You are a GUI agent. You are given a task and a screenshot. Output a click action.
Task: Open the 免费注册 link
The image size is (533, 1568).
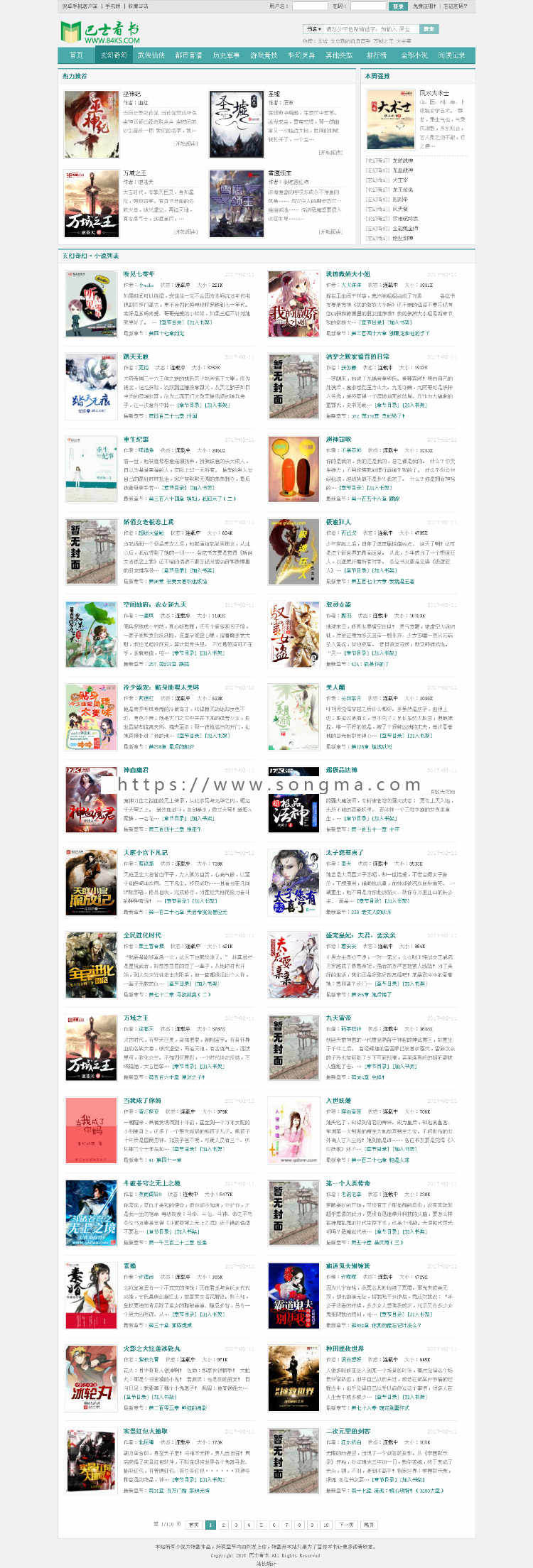pos(424,6)
